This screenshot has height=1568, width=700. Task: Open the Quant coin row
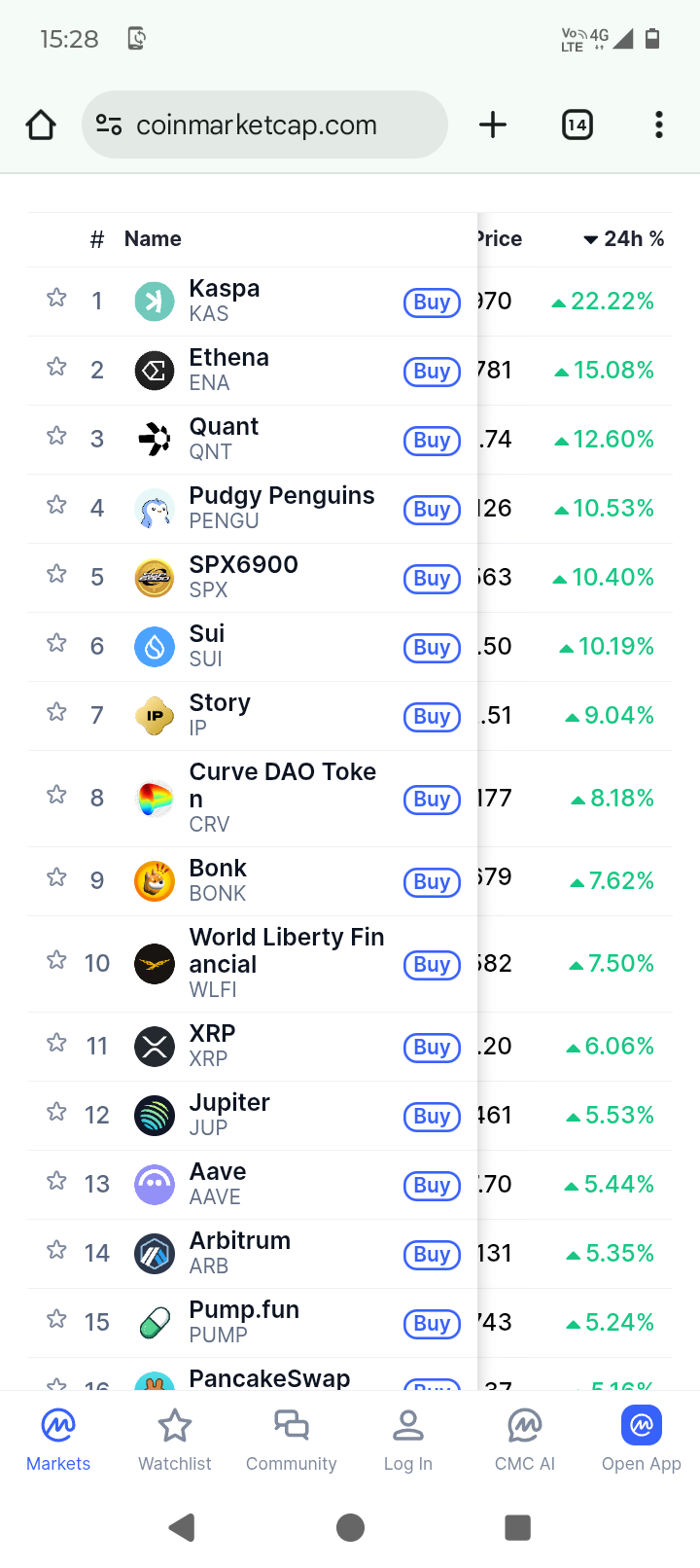click(224, 439)
